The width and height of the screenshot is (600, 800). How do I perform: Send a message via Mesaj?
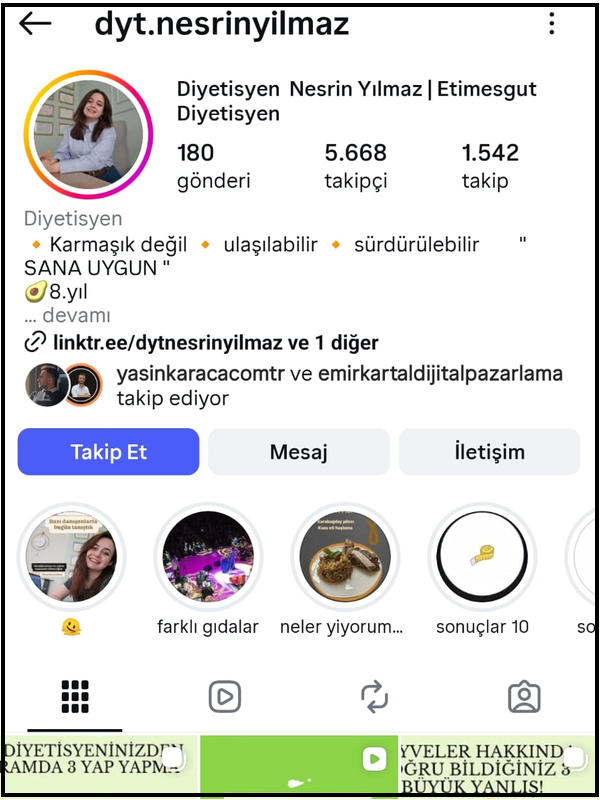tap(298, 452)
